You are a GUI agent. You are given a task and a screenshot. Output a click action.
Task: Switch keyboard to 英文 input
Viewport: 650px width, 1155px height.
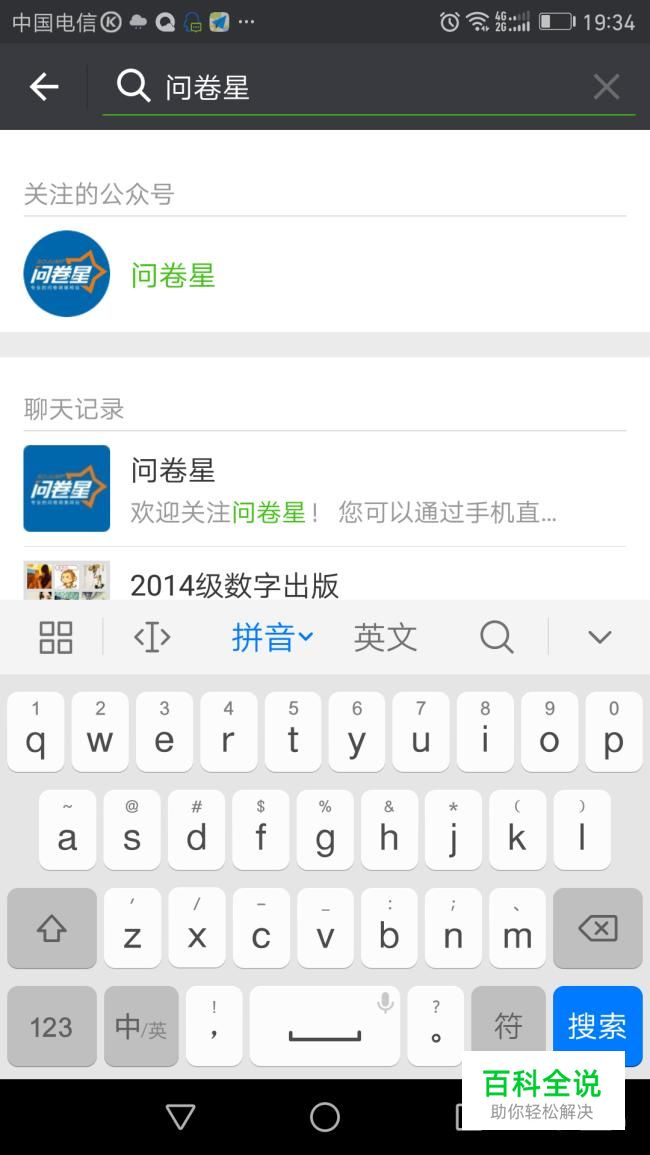coord(385,637)
